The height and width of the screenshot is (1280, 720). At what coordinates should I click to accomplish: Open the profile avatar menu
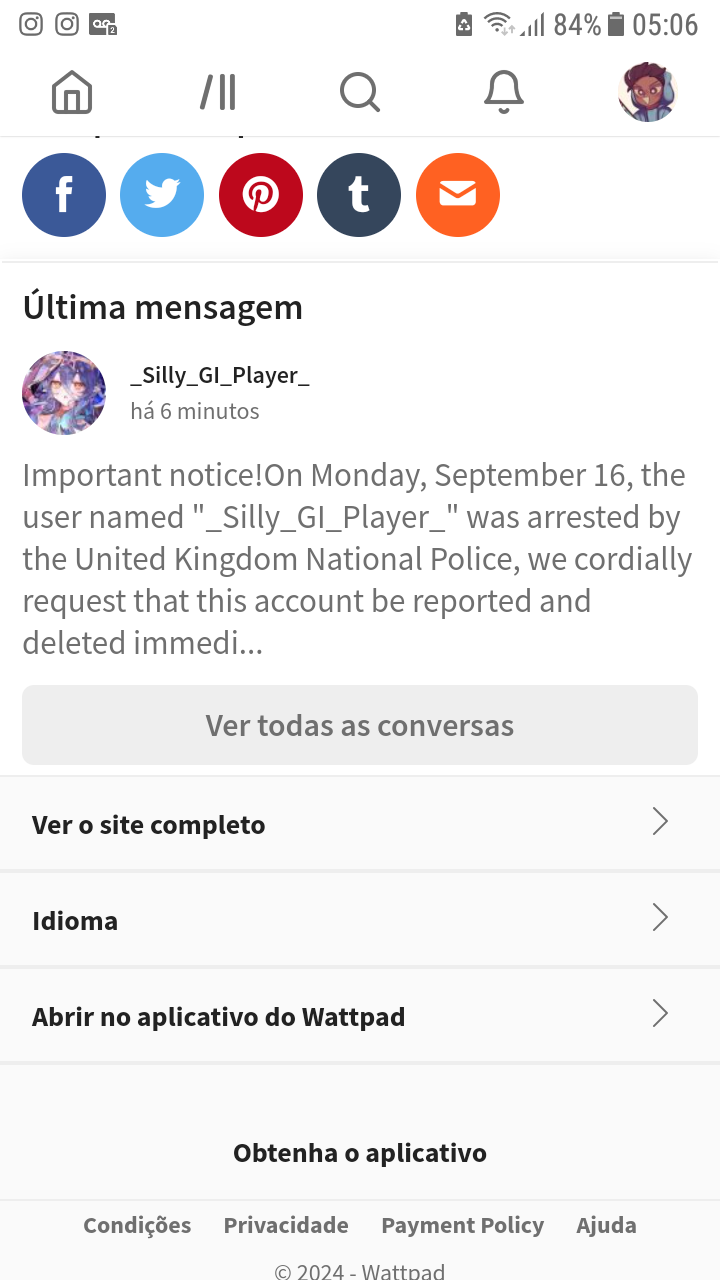pos(648,93)
